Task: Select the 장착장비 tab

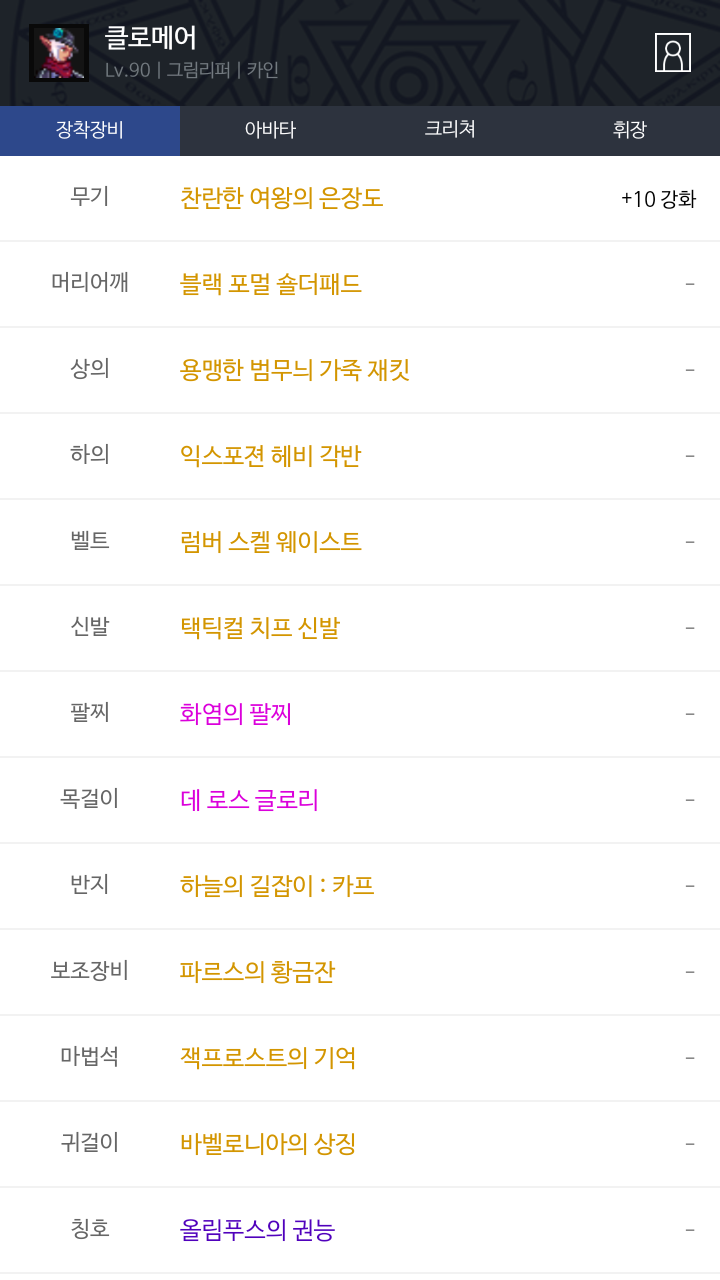Action: pyautogui.click(x=90, y=130)
